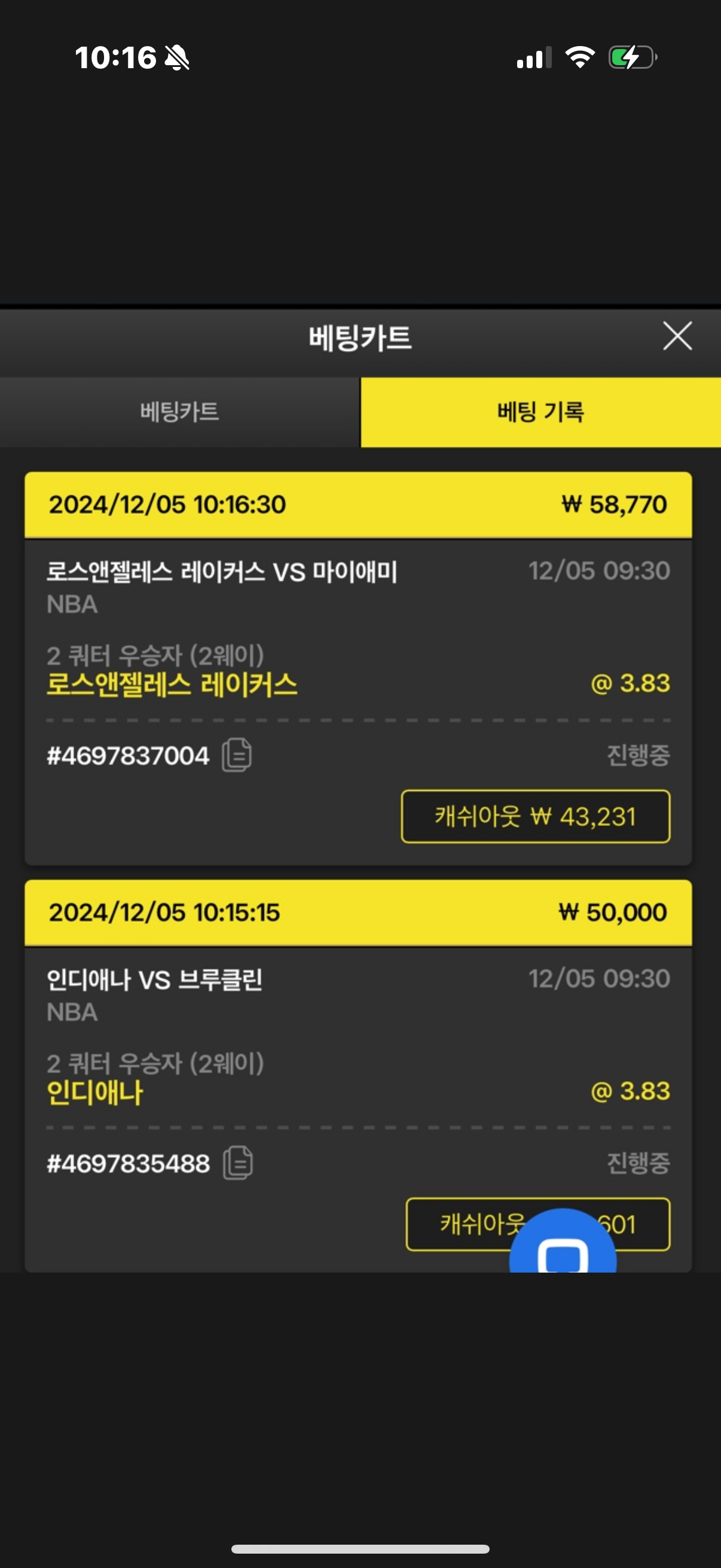721x1568 pixels.
Task: Open the blue floating chat button
Action: coord(563,1241)
